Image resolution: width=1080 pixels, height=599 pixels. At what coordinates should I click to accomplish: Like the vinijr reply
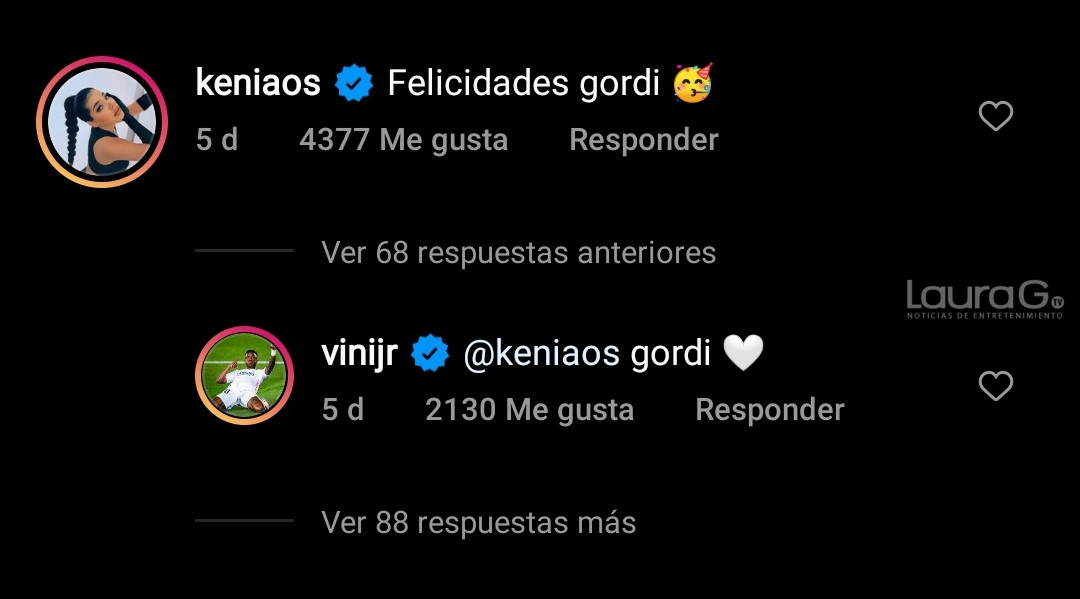[x=995, y=386]
